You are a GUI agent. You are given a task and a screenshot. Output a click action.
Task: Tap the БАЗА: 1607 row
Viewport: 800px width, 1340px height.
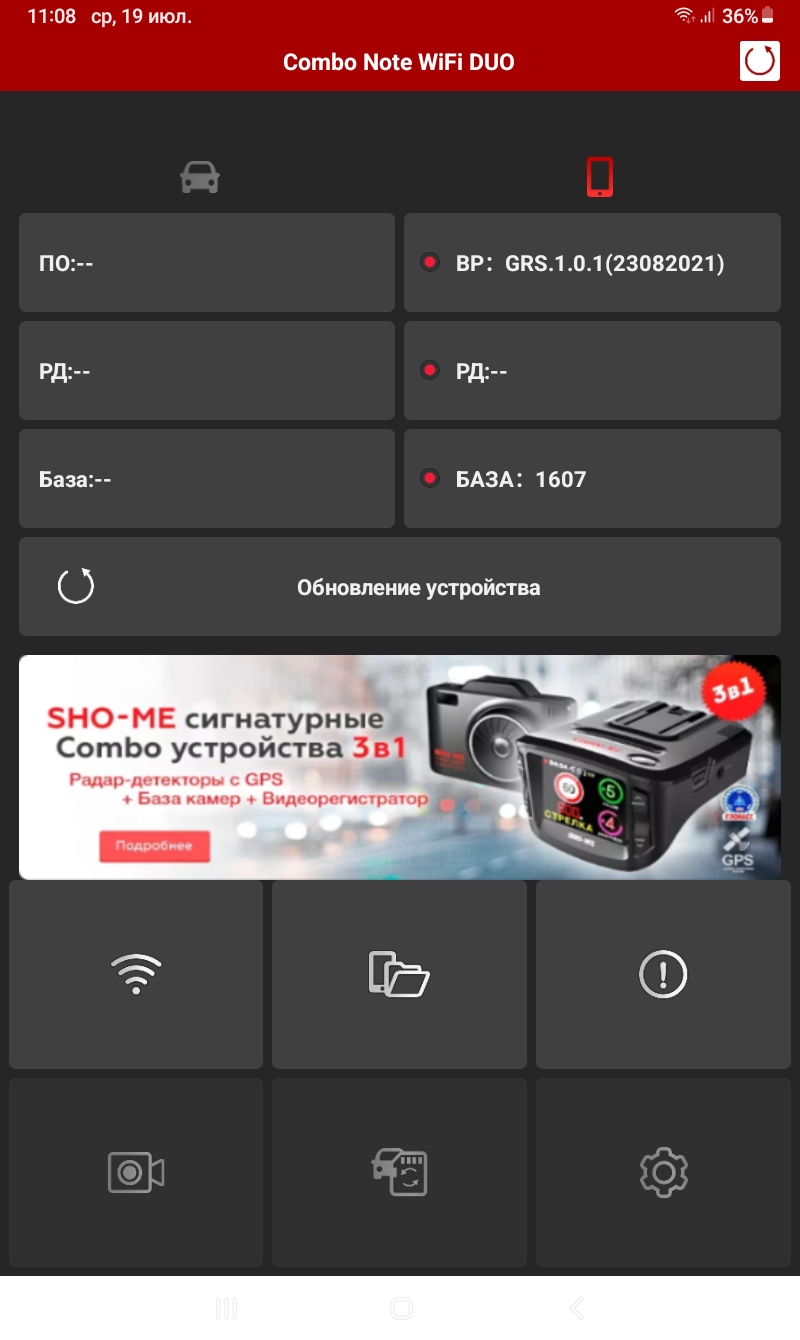coord(592,479)
